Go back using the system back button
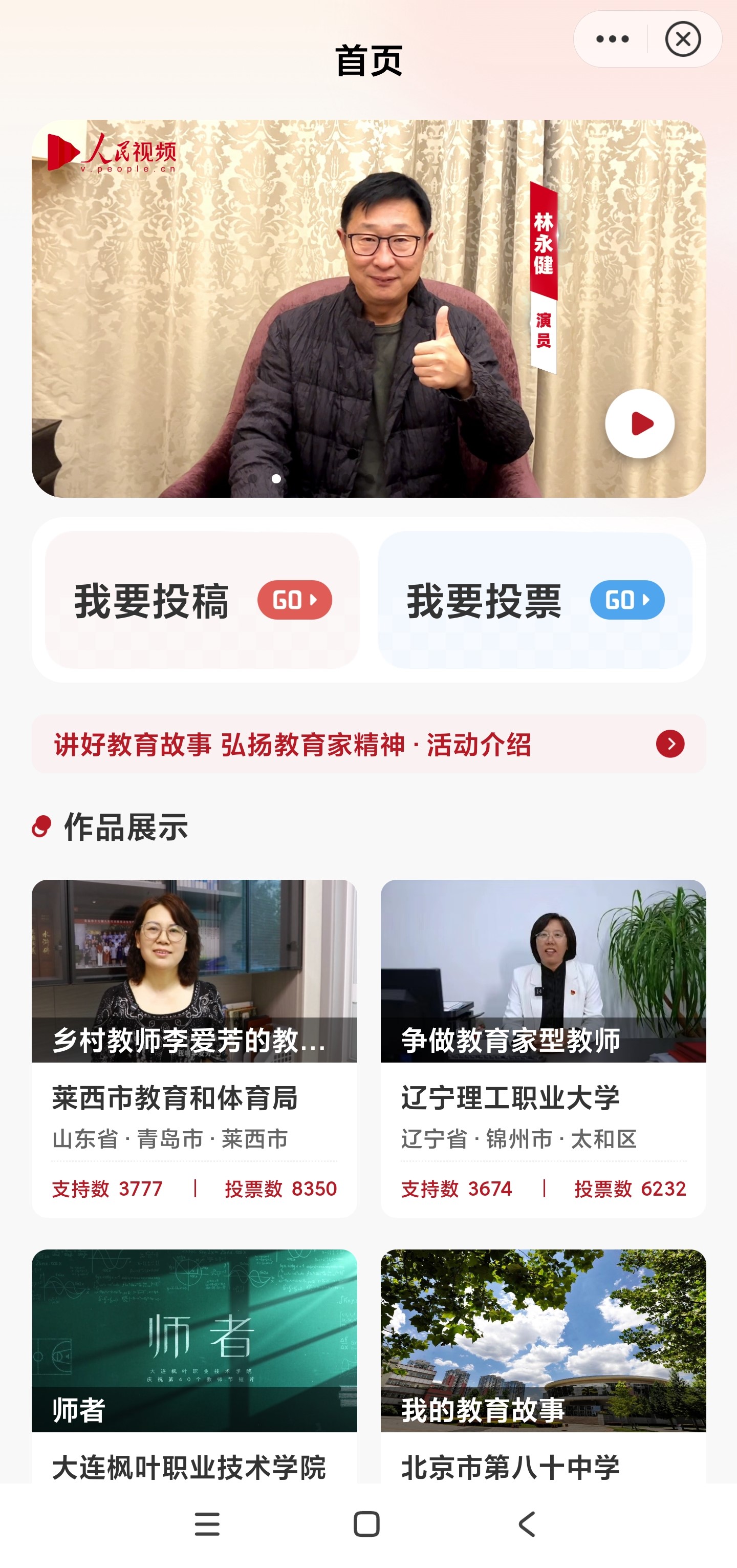The image size is (737, 1568). pyautogui.click(x=527, y=1524)
